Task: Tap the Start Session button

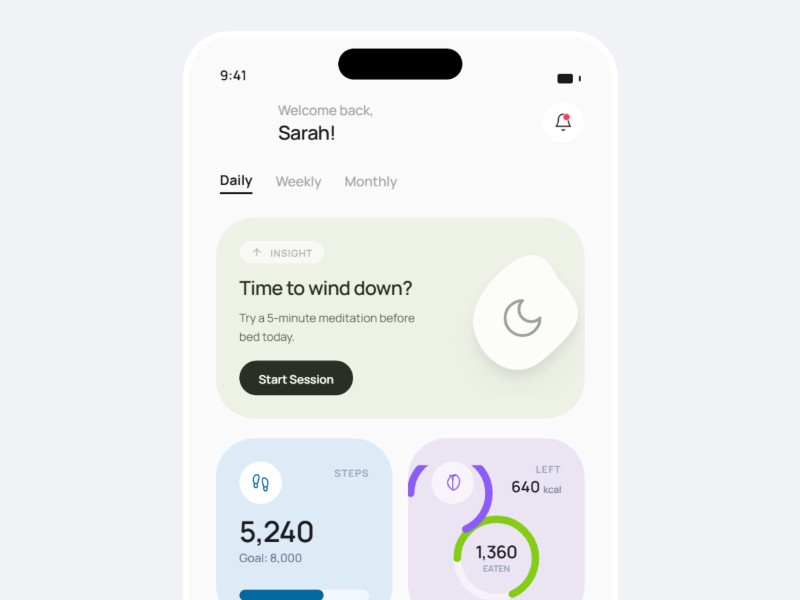Action: (x=296, y=379)
